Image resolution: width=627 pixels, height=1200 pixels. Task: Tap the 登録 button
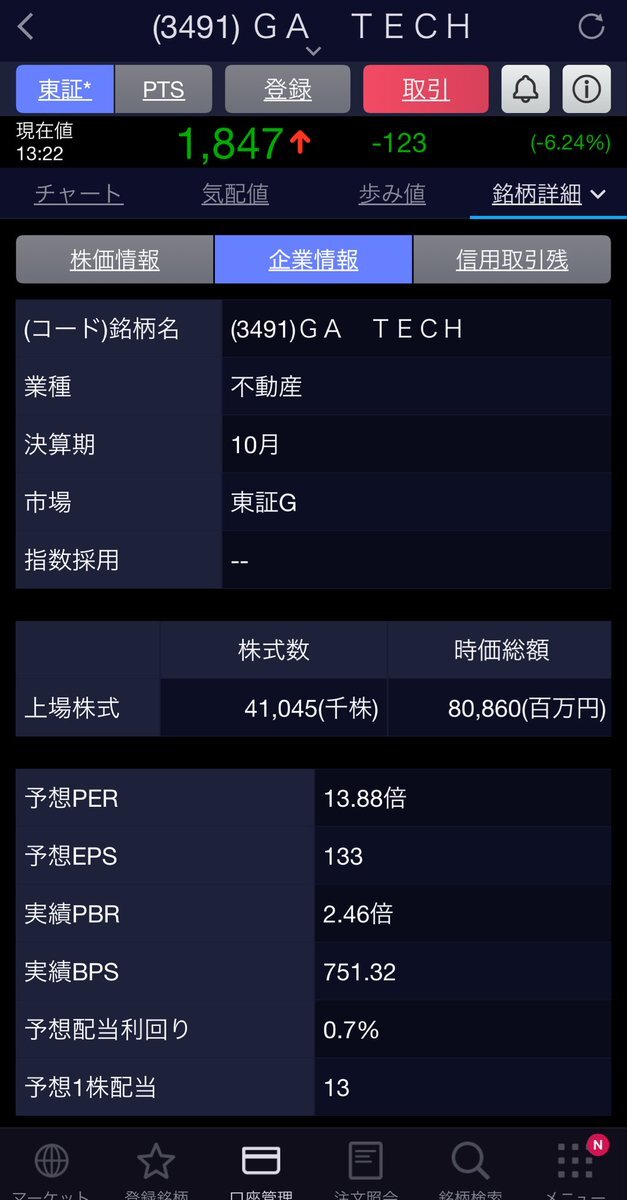pyautogui.click(x=288, y=89)
